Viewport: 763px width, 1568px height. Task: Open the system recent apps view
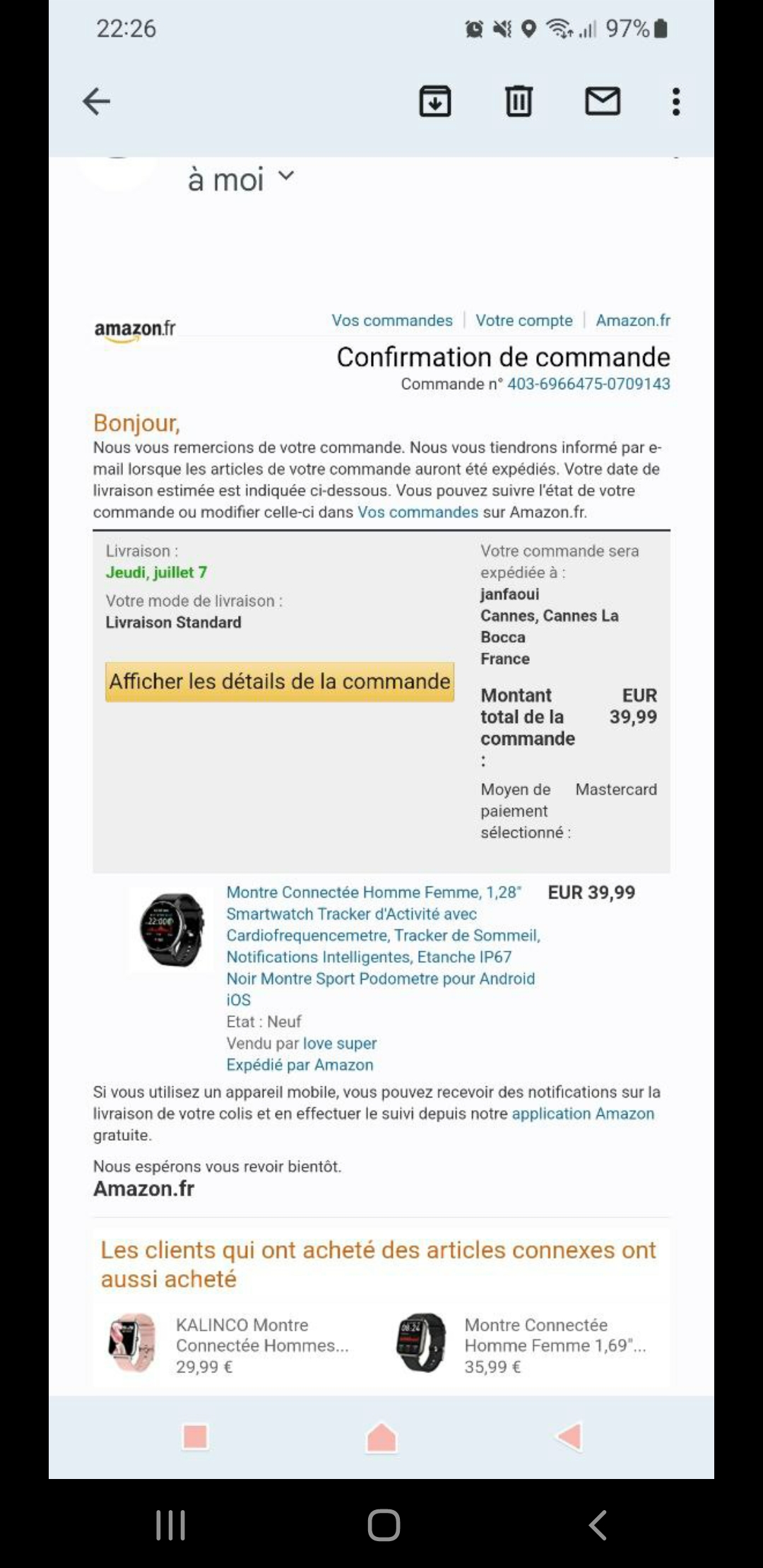coord(170,1525)
